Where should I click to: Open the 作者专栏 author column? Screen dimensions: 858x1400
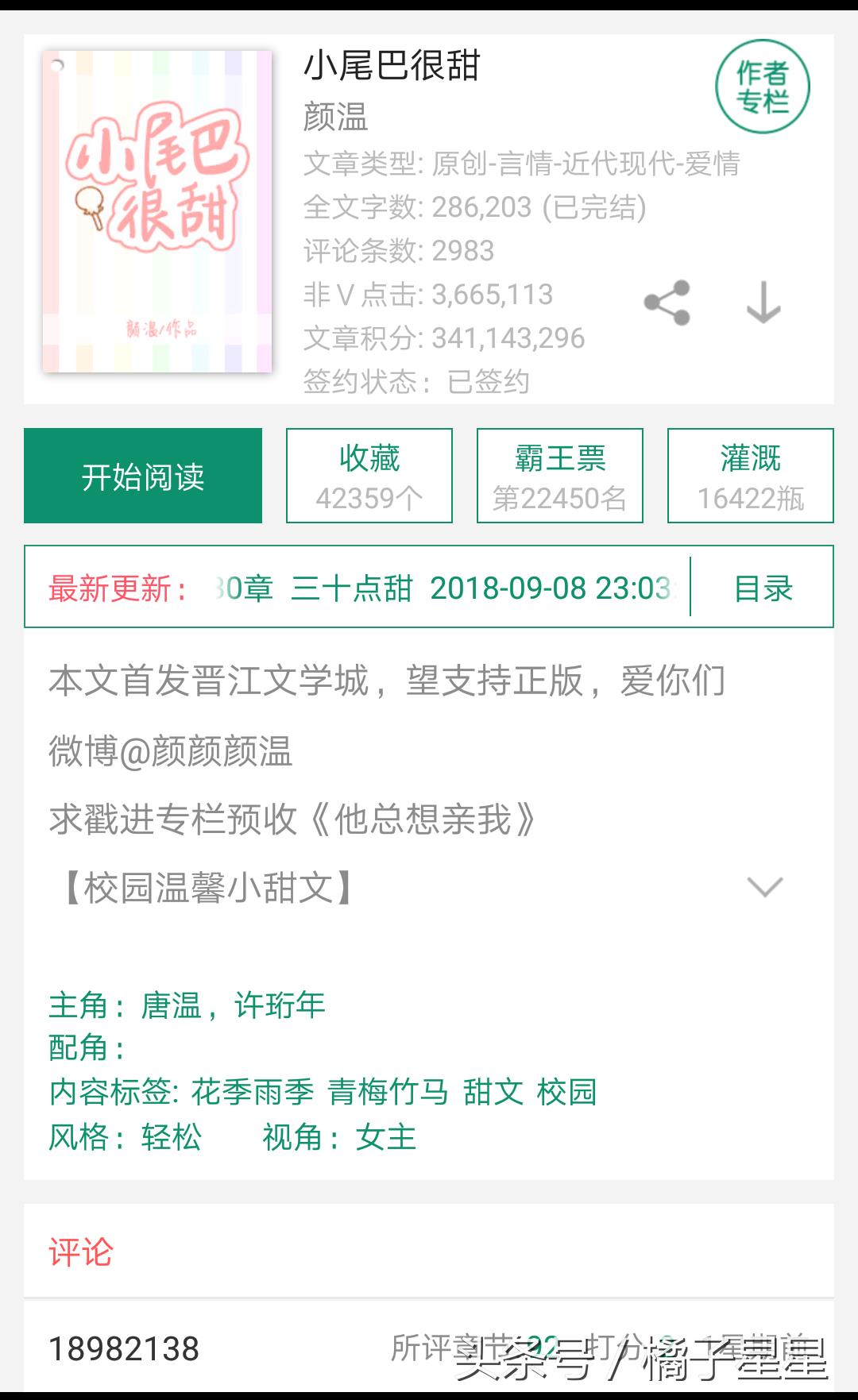coord(762,87)
